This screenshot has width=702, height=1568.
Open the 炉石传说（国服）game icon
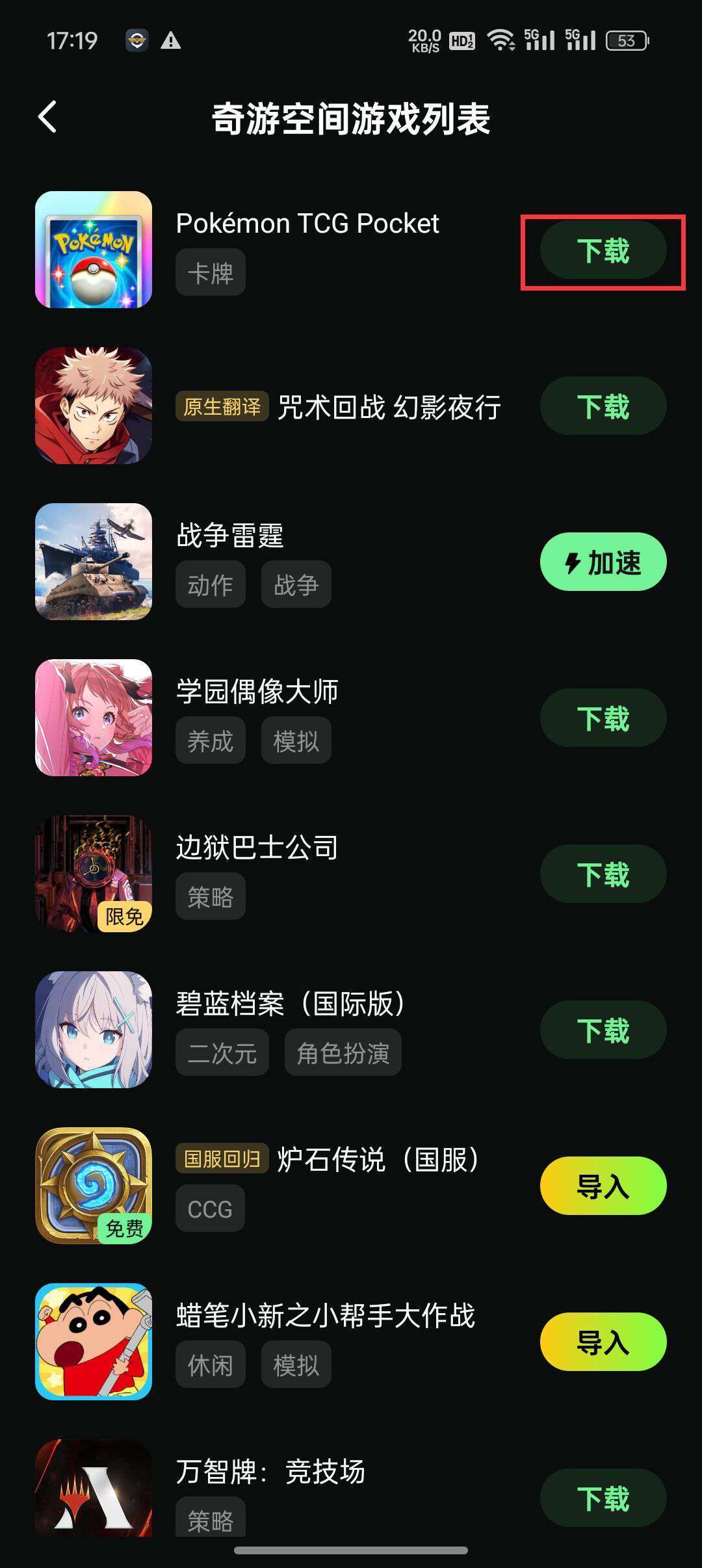point(95,1186)
